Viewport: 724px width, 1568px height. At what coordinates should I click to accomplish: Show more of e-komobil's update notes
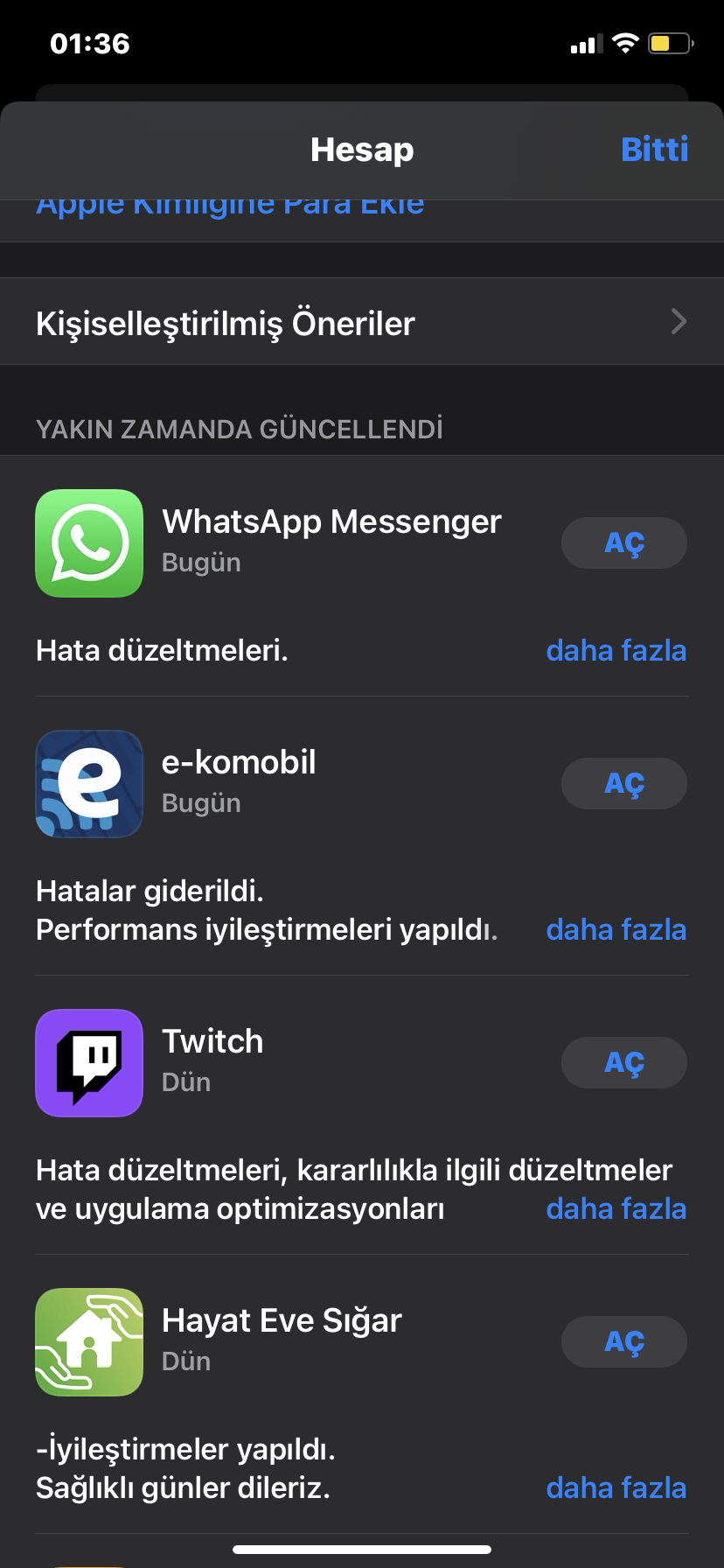(616, 929)
